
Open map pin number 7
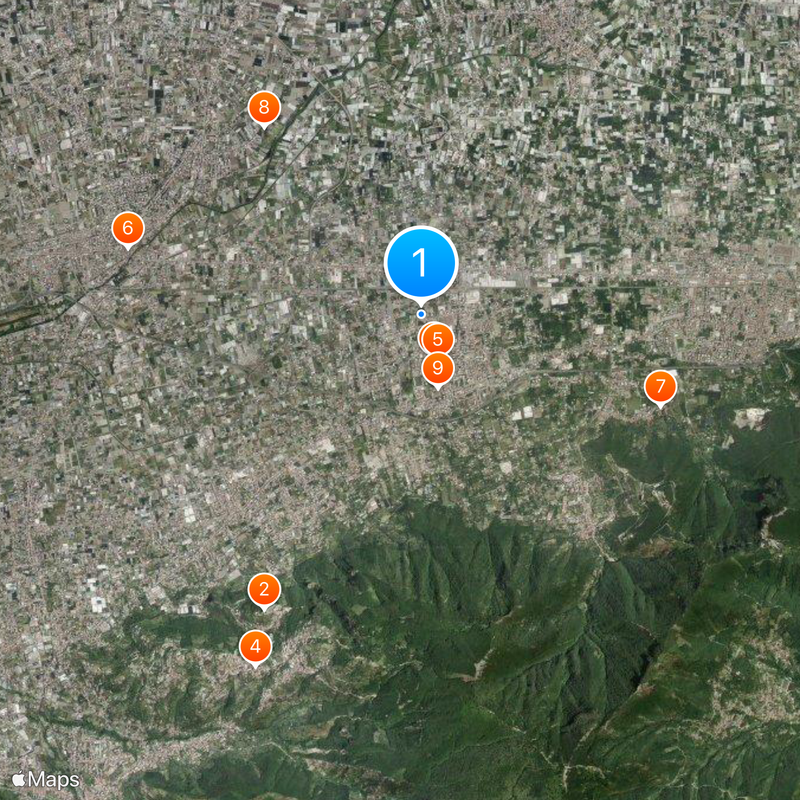tap(659, 386)
